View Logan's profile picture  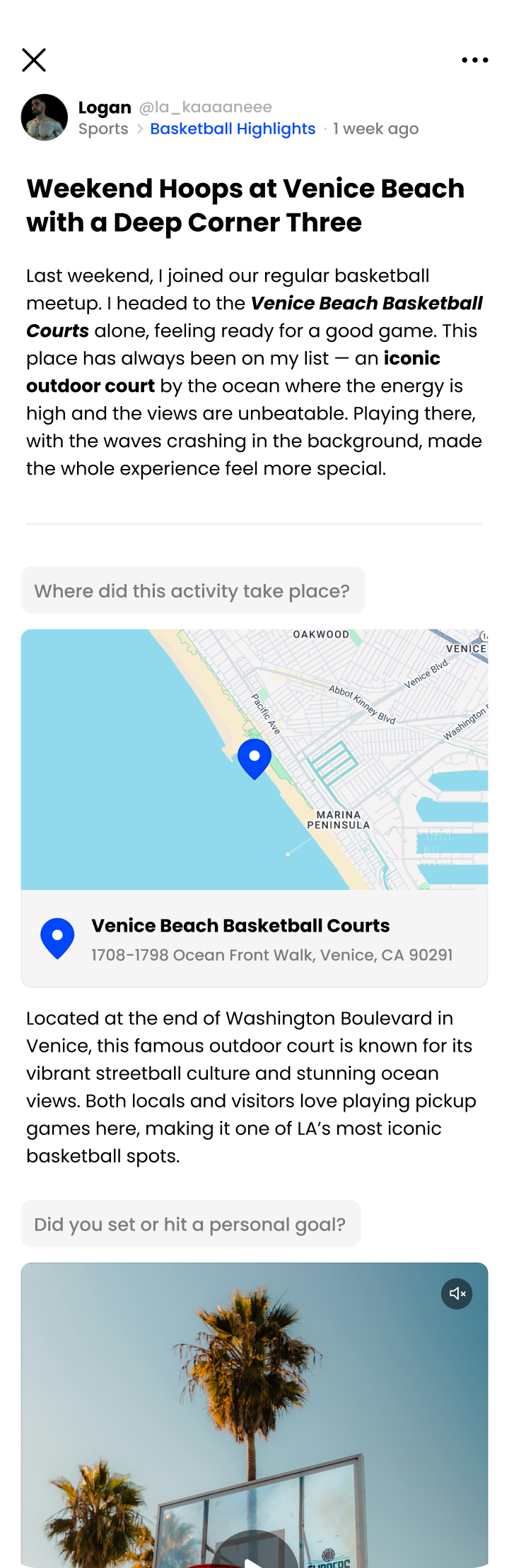tap(45, 117)
